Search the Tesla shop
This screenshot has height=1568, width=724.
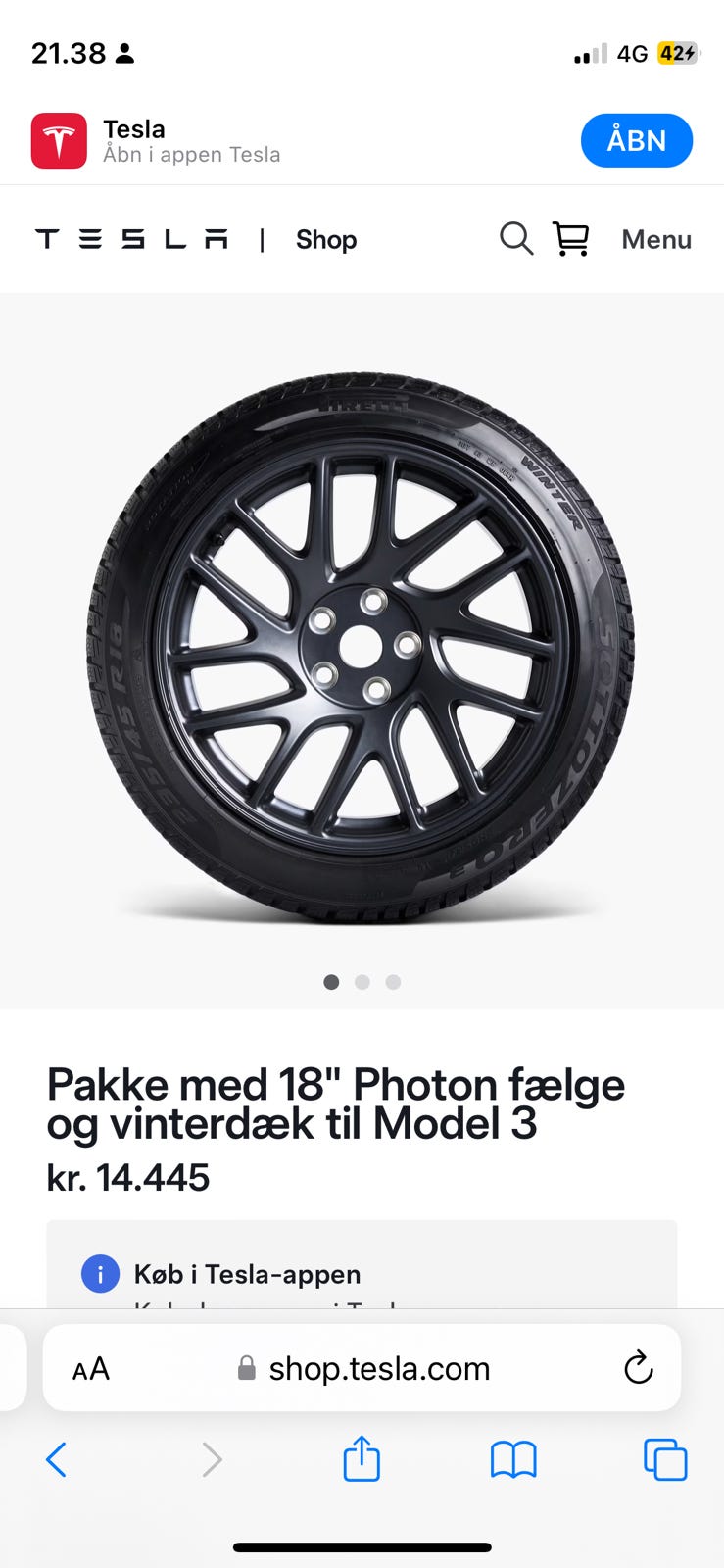(515, 239)
